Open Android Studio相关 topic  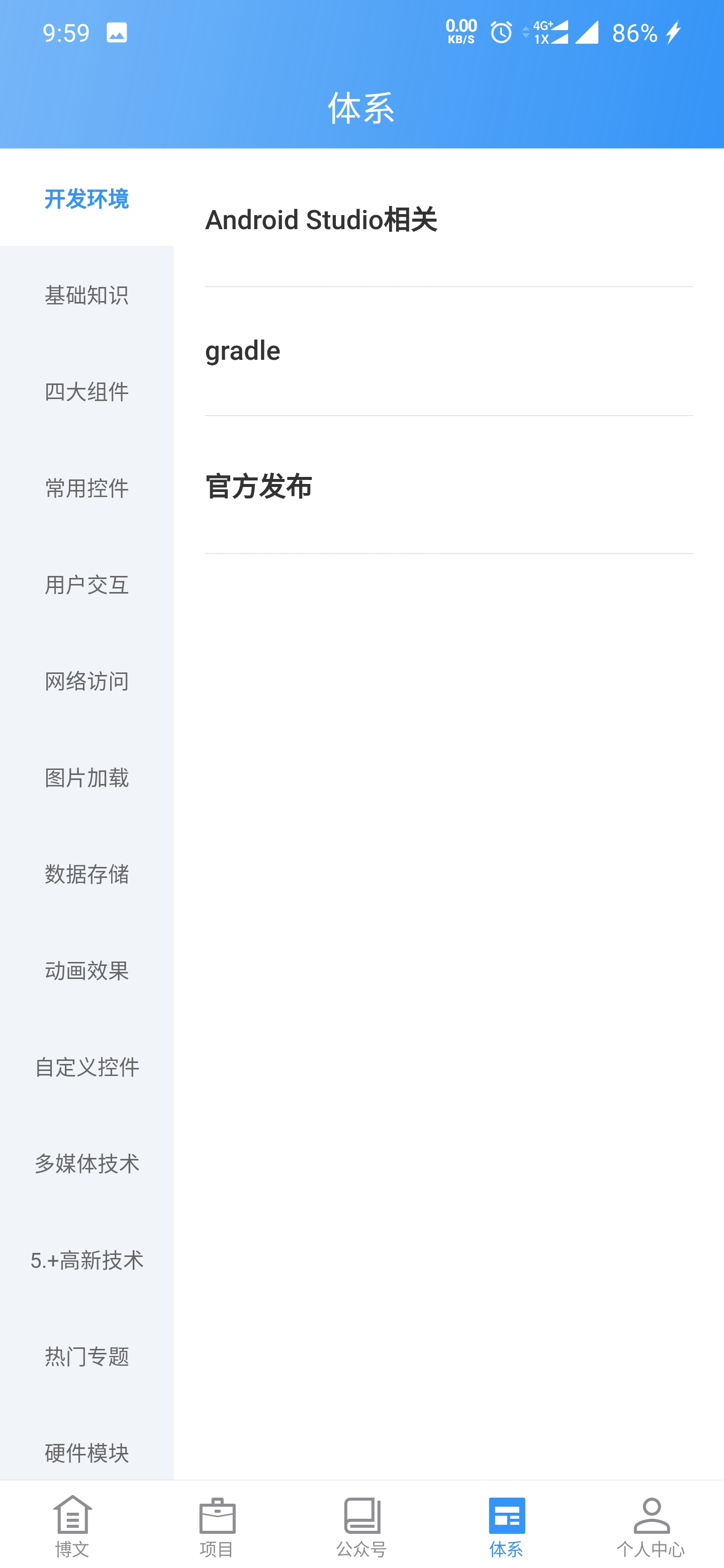click(449, 219)
